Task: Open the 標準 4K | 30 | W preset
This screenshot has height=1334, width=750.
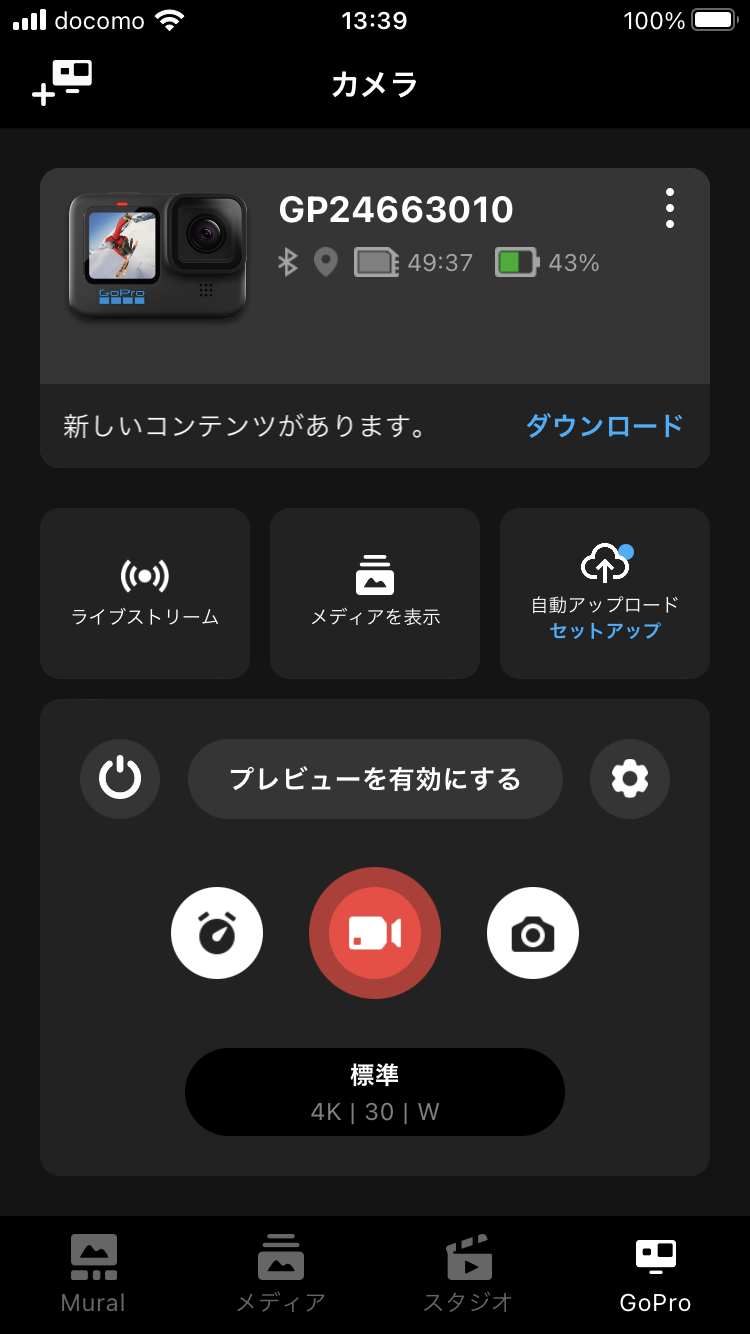Action: pyautogui.click(x=375, y=1092)
